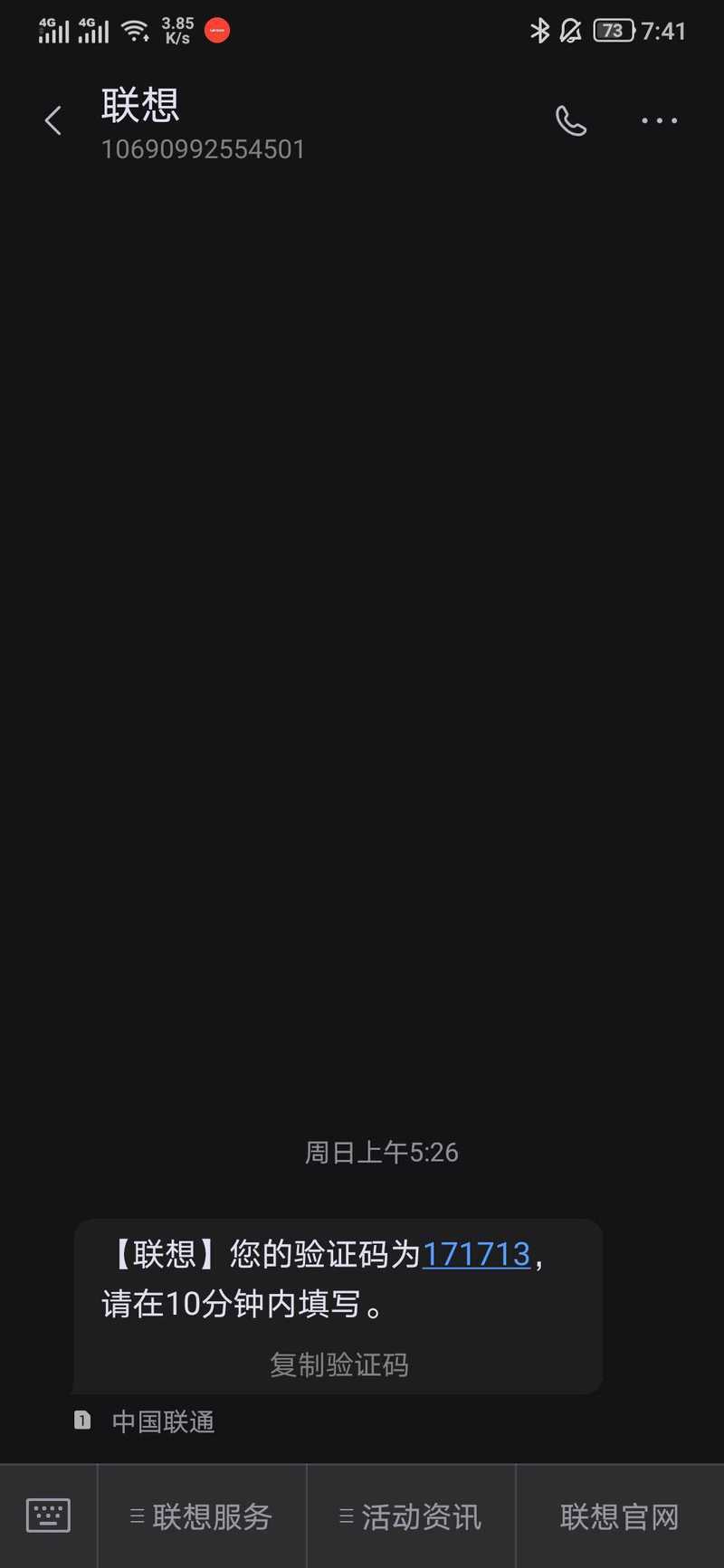Copy the code via 复制验证码
The height and width of the screenshot is (1568, 724).
(338, 1364)
